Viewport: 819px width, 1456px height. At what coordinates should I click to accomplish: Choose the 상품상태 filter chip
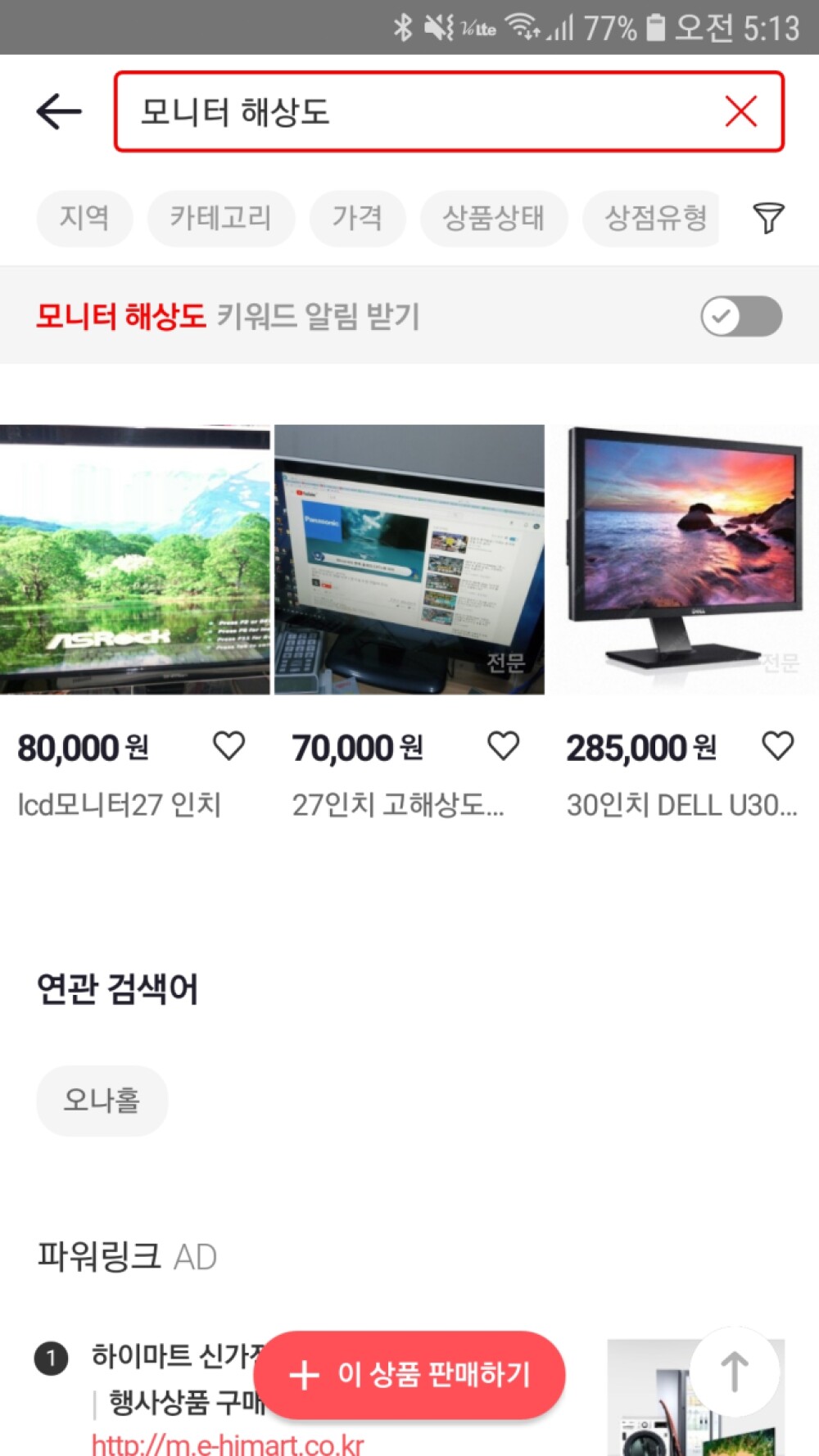click(x=493, y=218)
